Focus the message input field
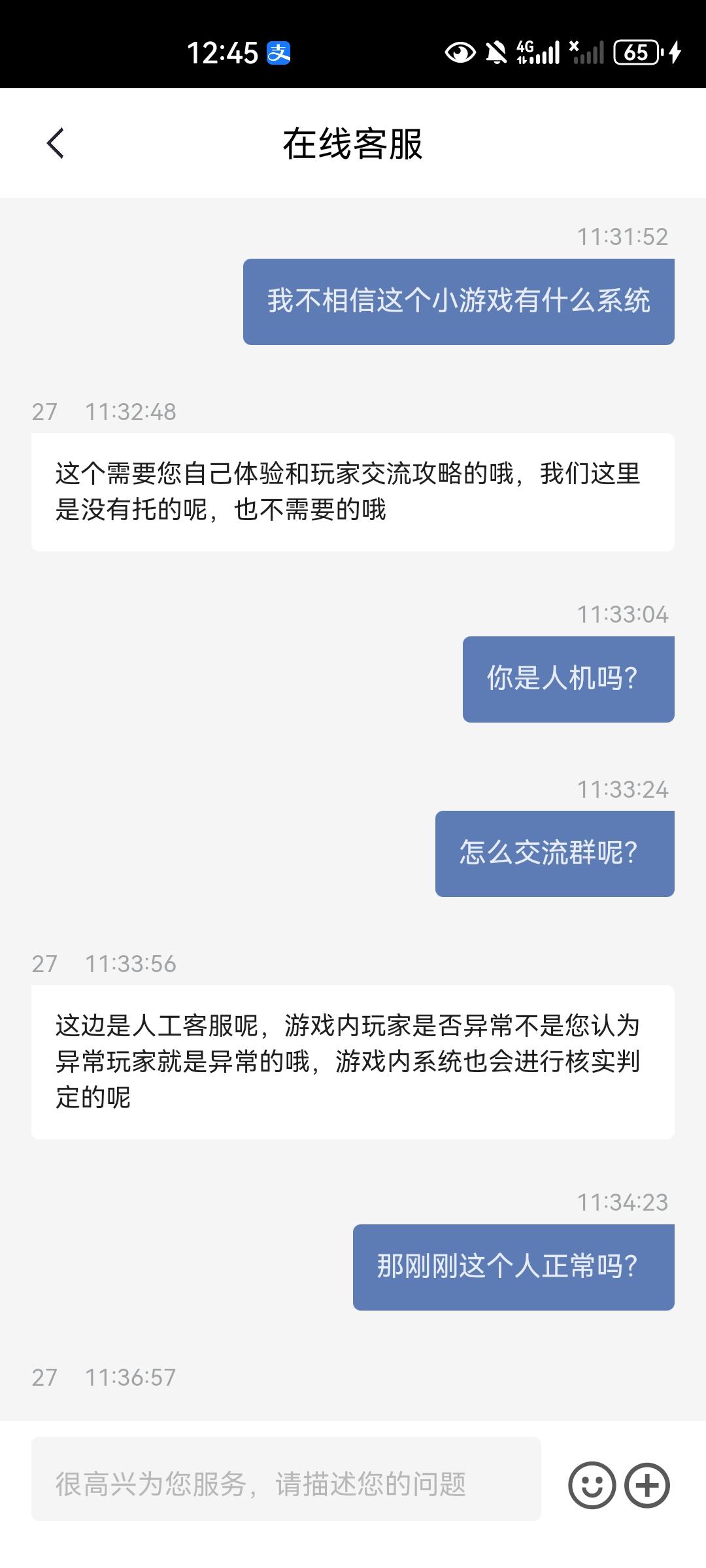The width and height of the screenshot is (706, 1568). point(286,1484)
